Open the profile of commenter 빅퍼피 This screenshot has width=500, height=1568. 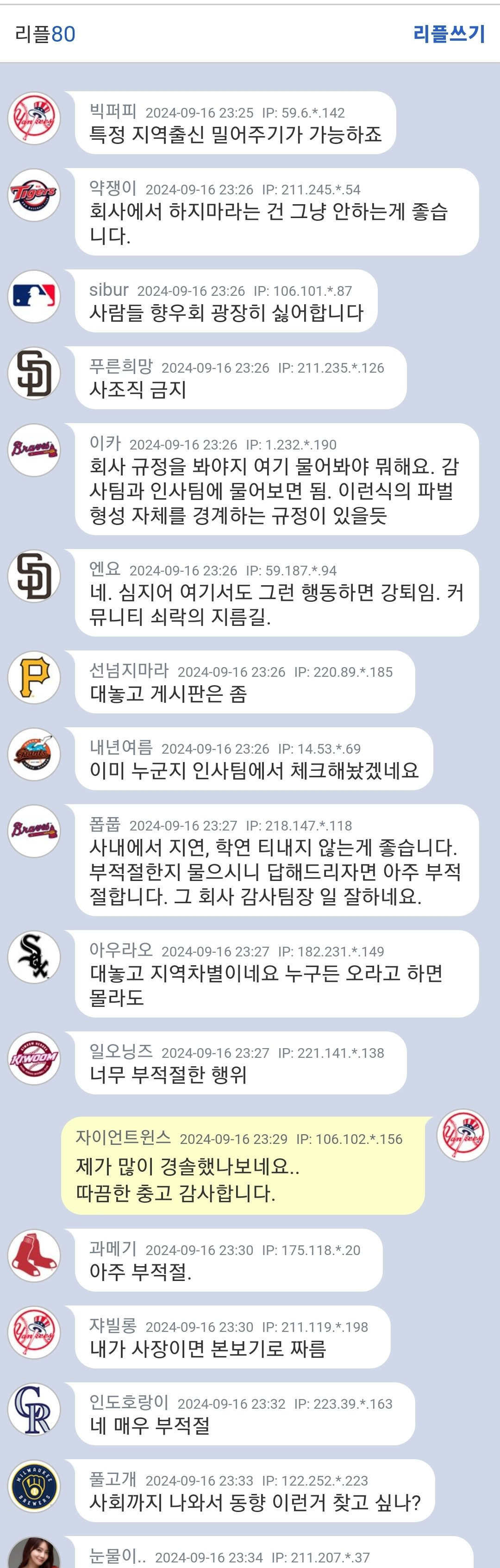[112, 112]
